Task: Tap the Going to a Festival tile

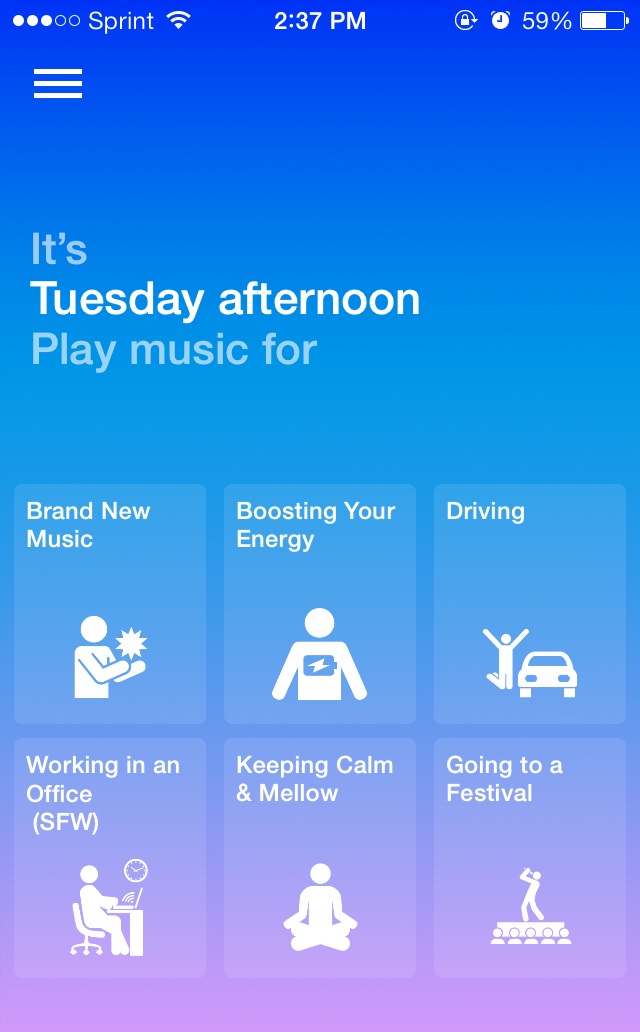Action: 530,858
